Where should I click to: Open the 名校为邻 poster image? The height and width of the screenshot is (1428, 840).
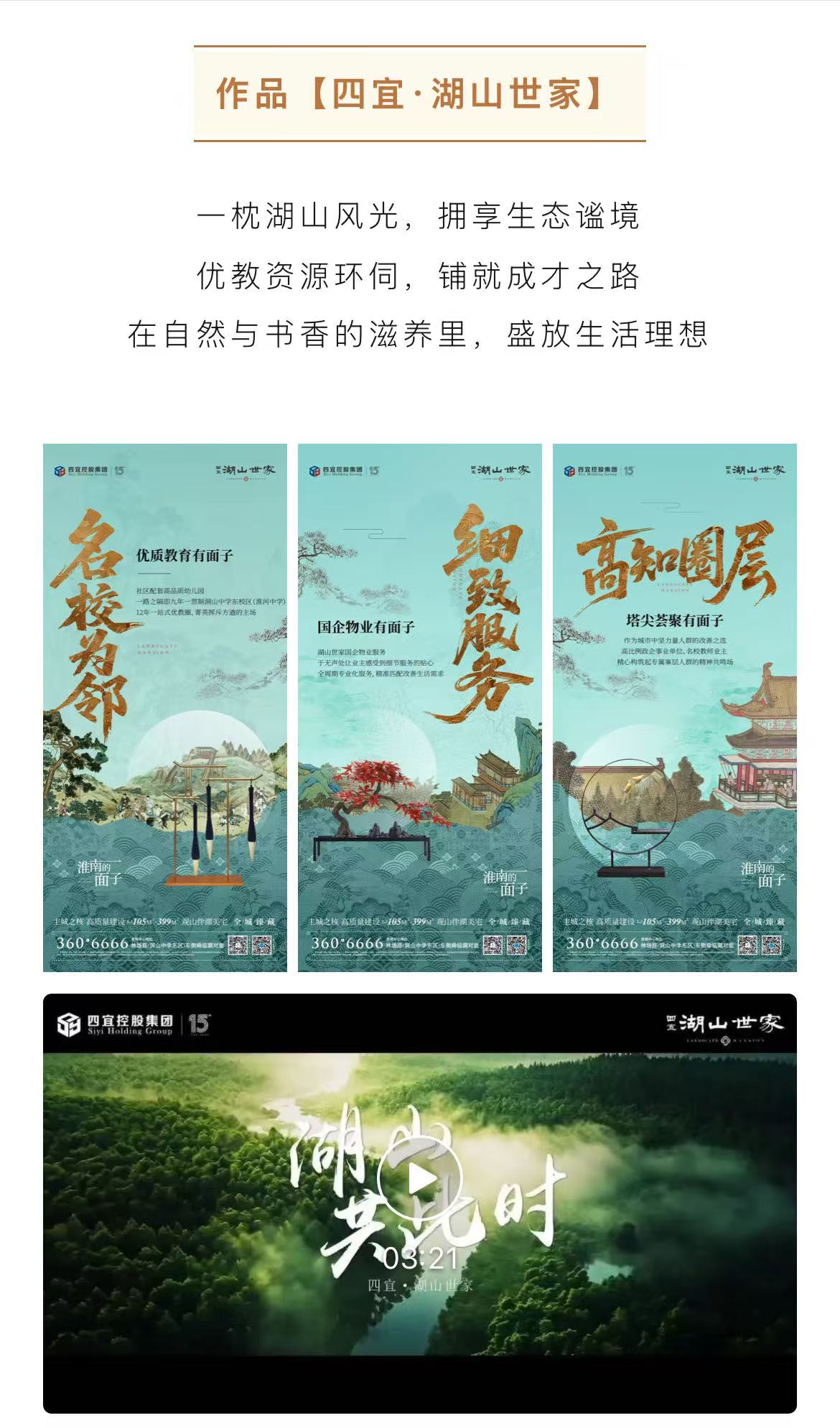(x=165, y=707)
